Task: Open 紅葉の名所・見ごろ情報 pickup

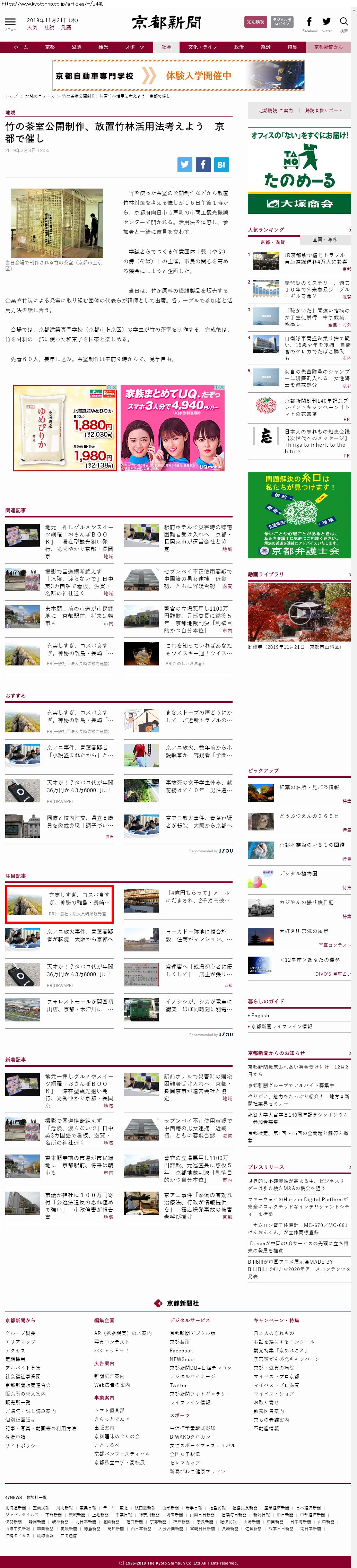Action: tap(309, 787)
